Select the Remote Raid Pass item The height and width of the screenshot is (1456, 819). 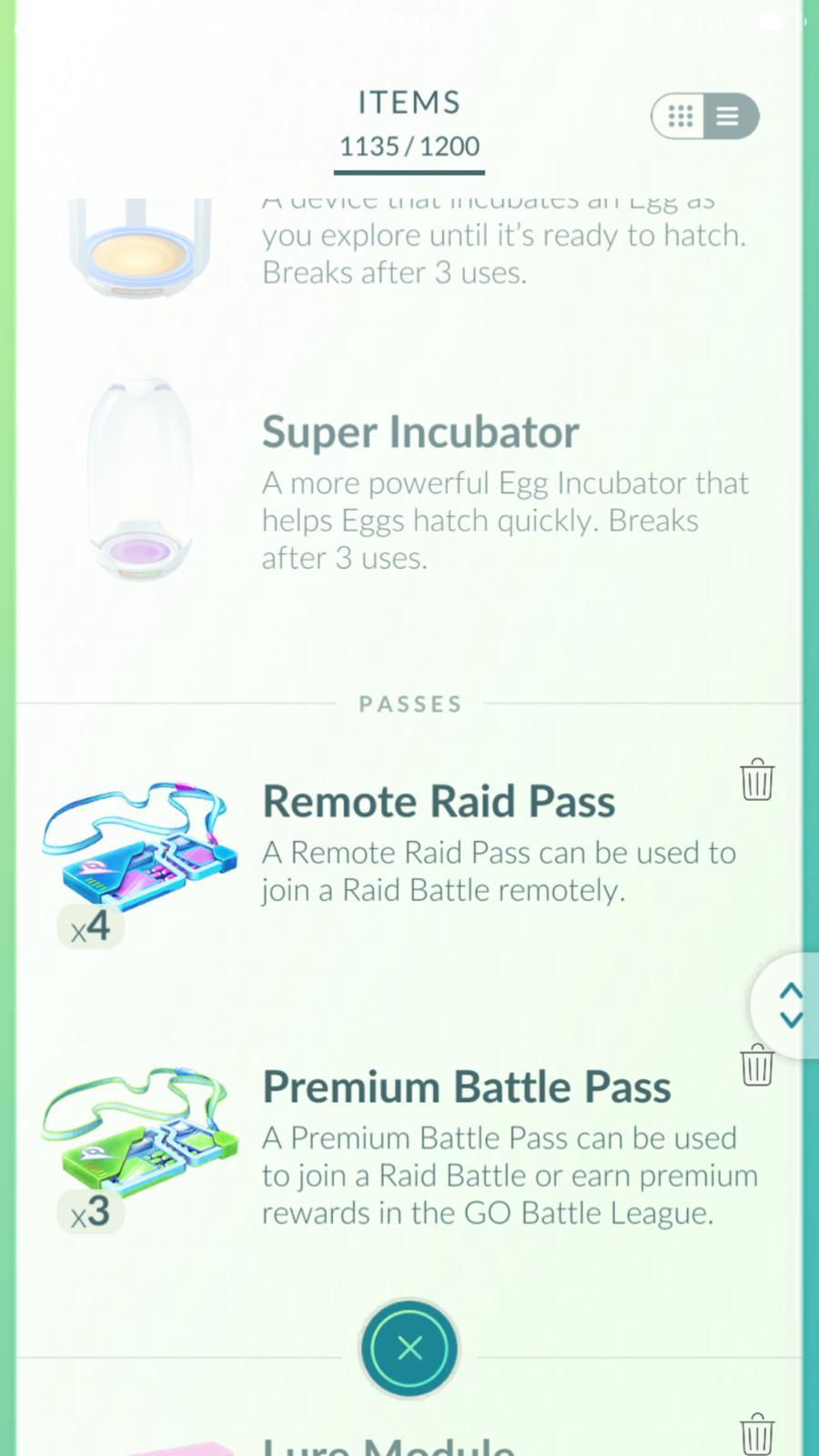click(x=439, y=802)
